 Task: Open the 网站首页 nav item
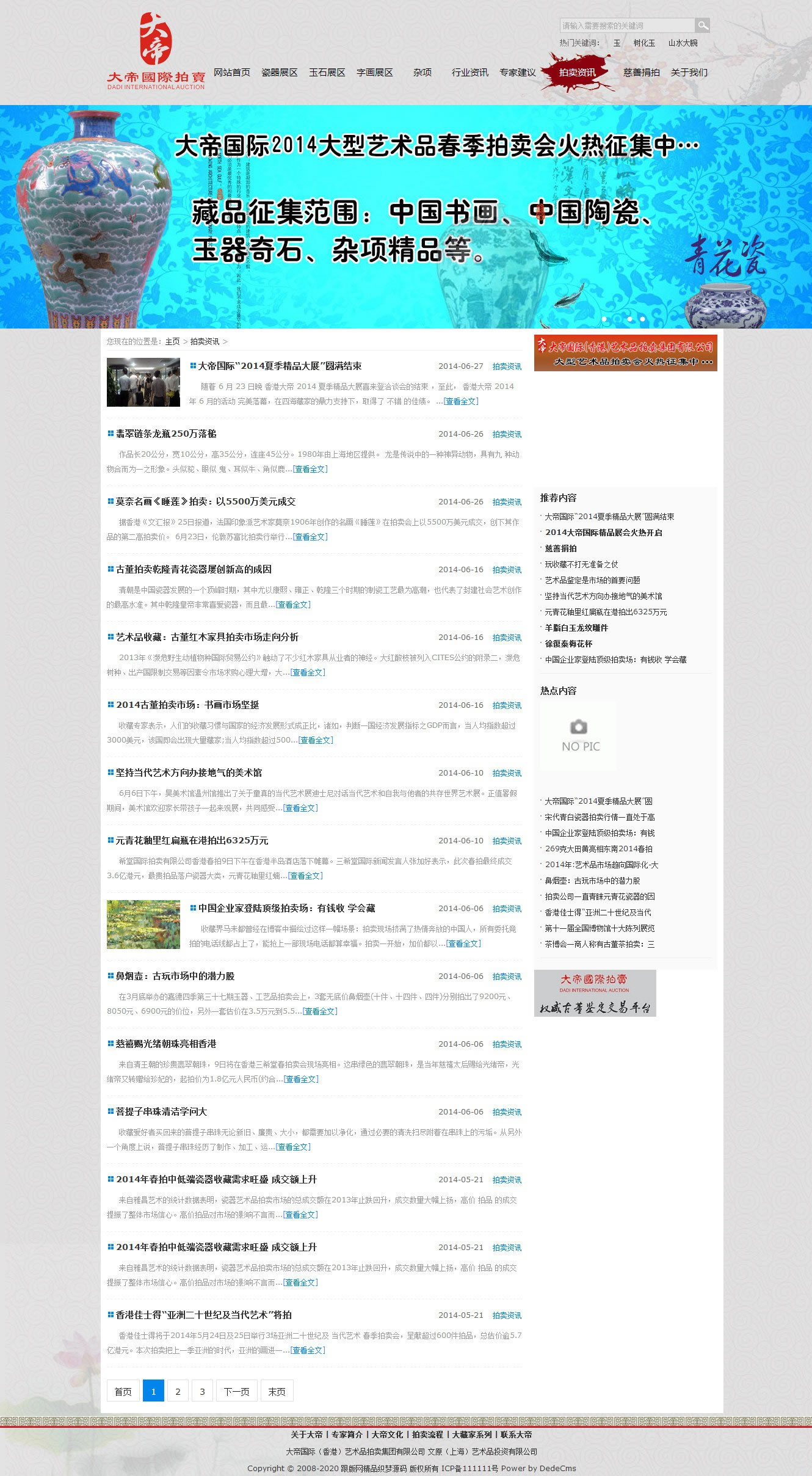[x=232, y=73]
